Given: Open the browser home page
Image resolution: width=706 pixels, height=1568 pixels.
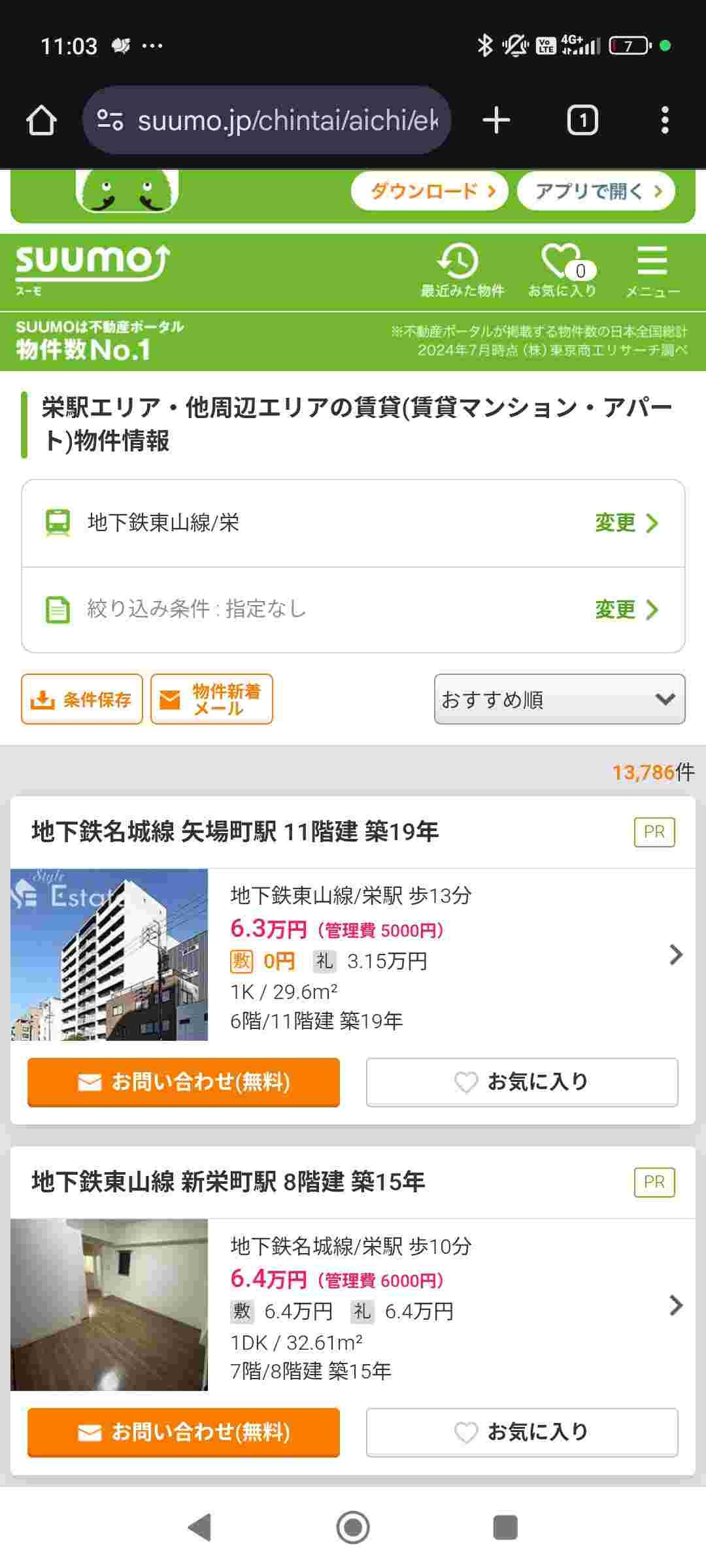Looking at the screenshot, I should pyautogui.click(x=41, y=120).
